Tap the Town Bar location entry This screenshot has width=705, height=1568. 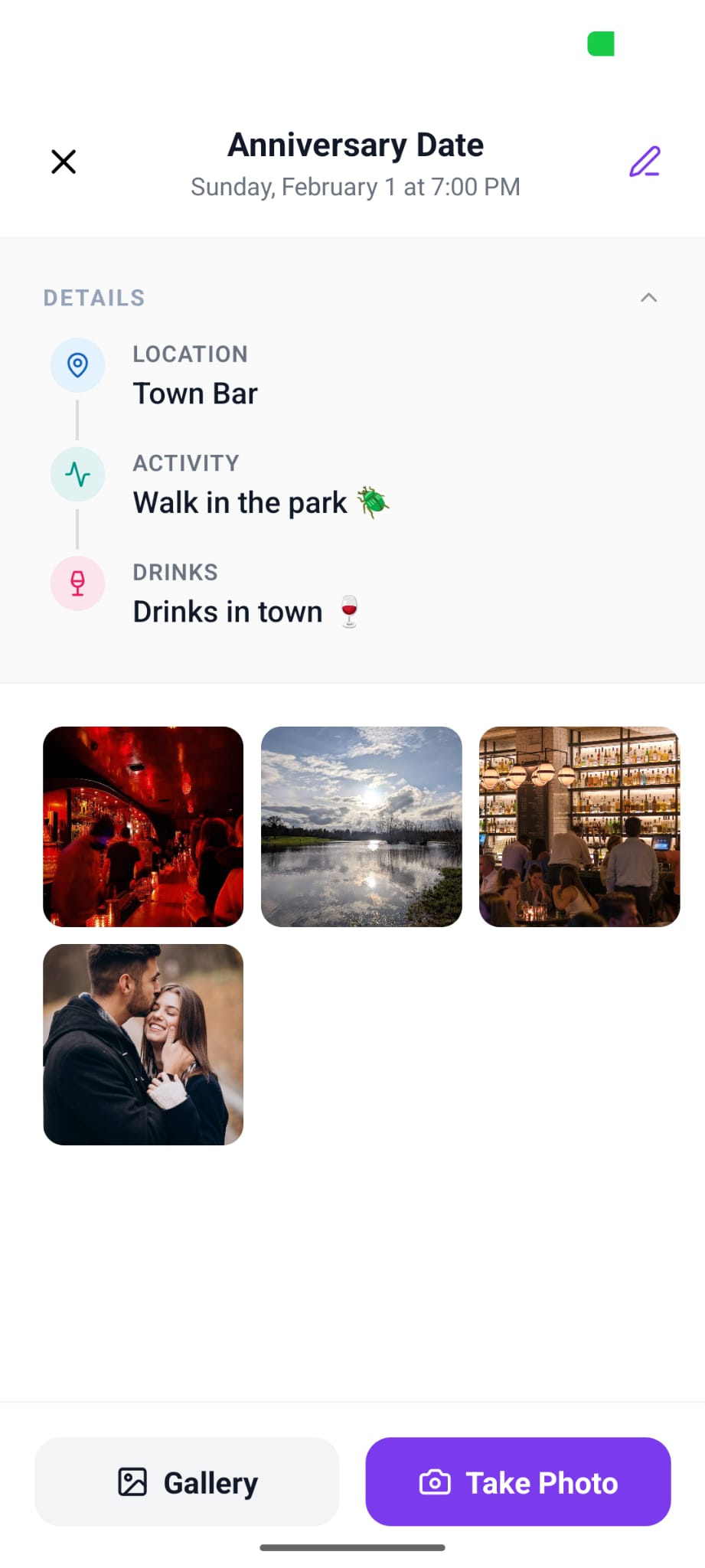point(194,393)
